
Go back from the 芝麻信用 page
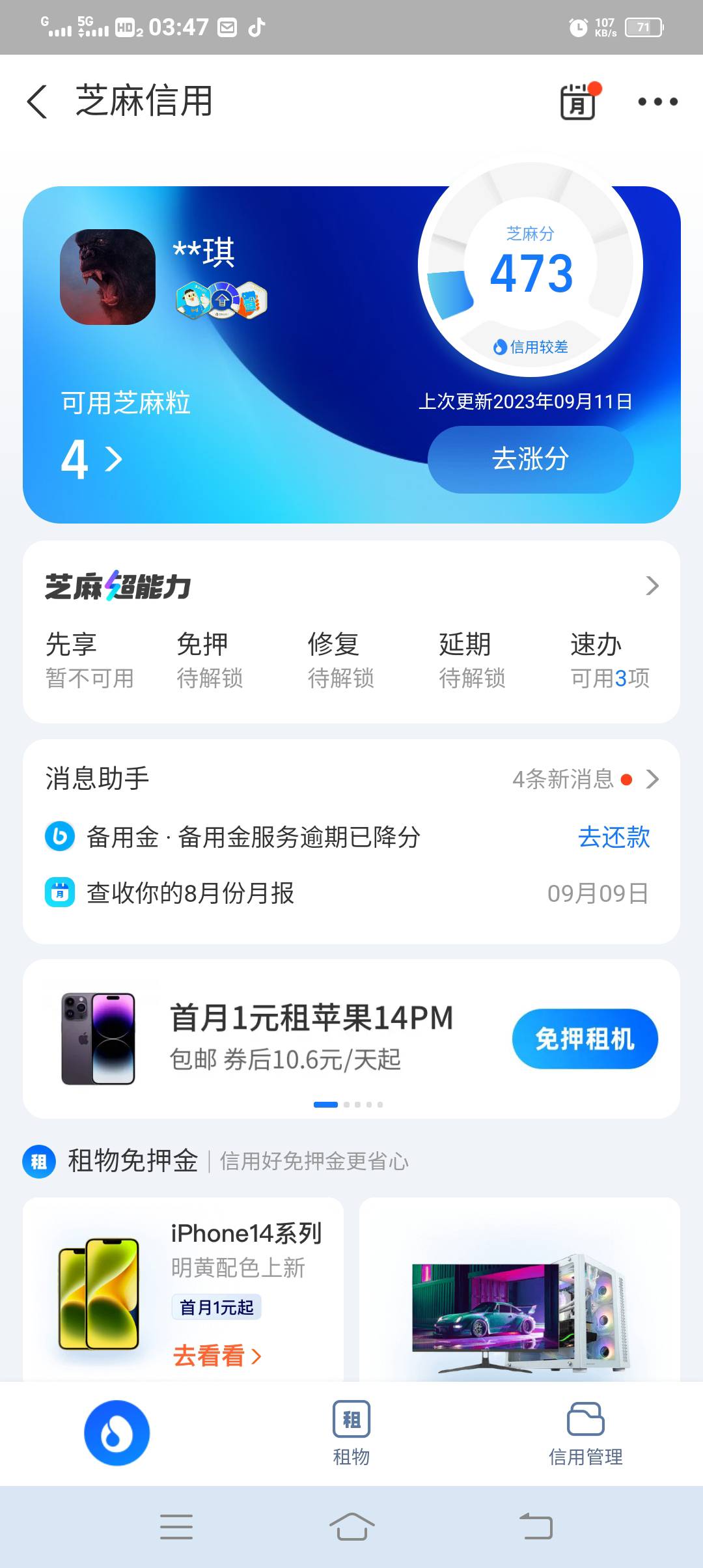pyautogui.click(x=37, y=102)
